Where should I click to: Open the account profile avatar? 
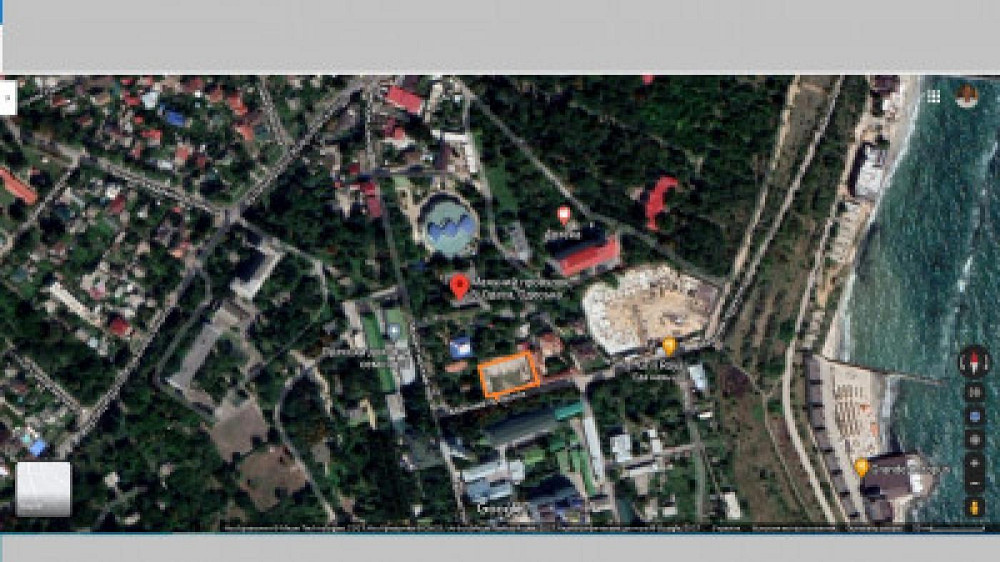tap(966, 96)
